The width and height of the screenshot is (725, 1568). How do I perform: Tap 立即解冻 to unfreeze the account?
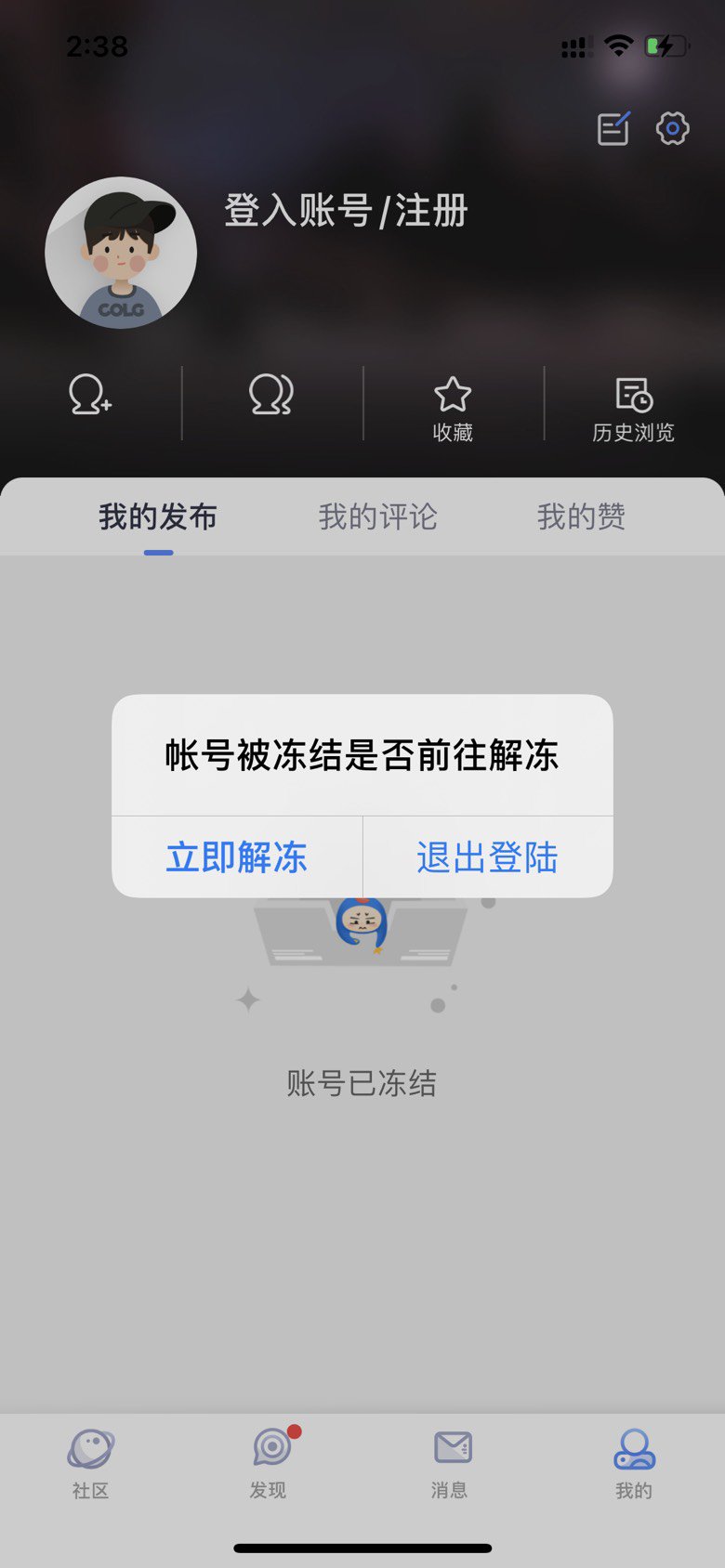pos(237,856)
